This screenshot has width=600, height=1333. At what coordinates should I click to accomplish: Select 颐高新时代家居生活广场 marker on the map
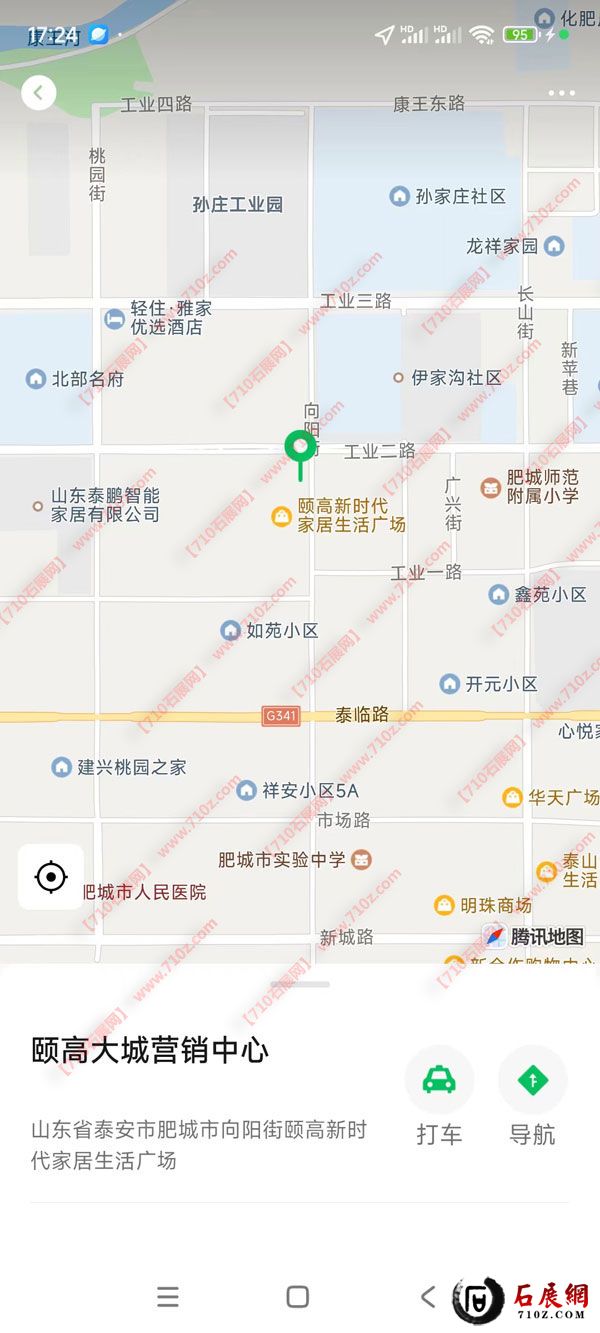283,516
